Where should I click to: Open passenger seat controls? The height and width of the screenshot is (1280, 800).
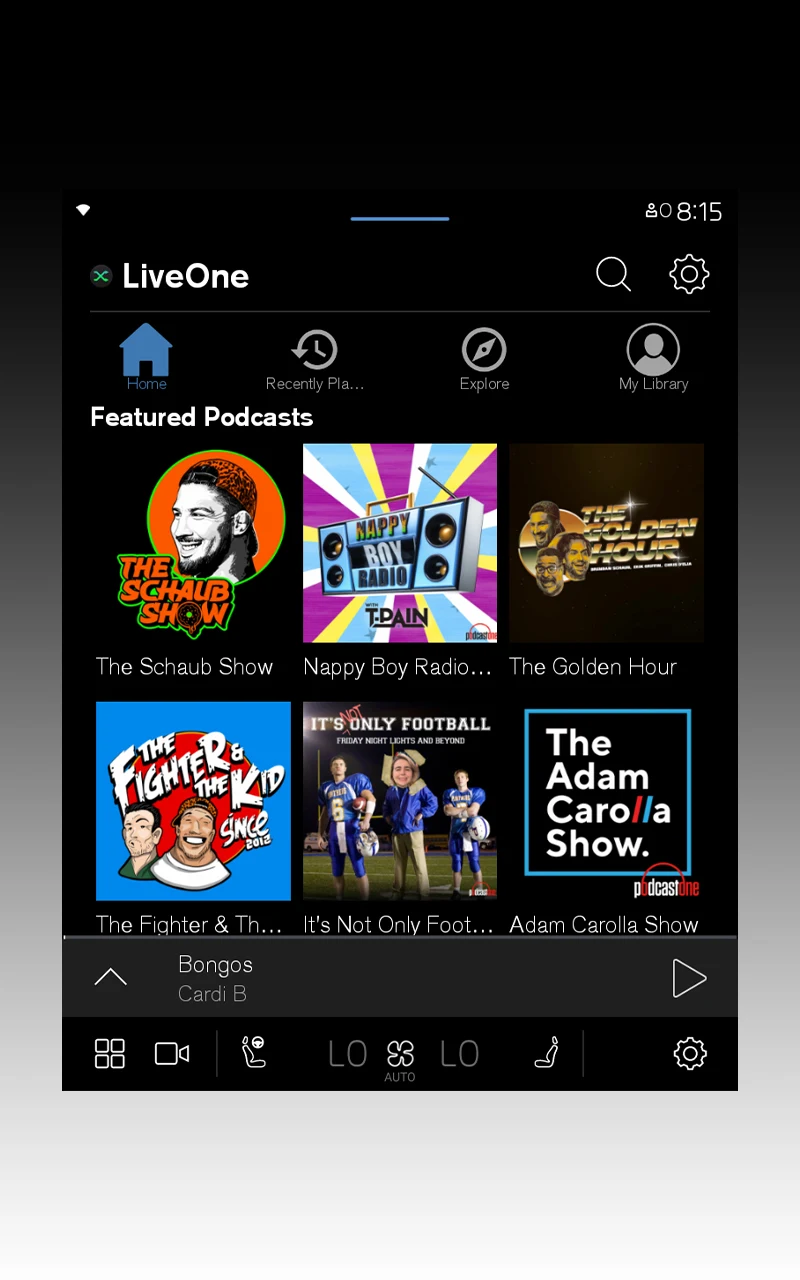click(x=546, y=1053)
